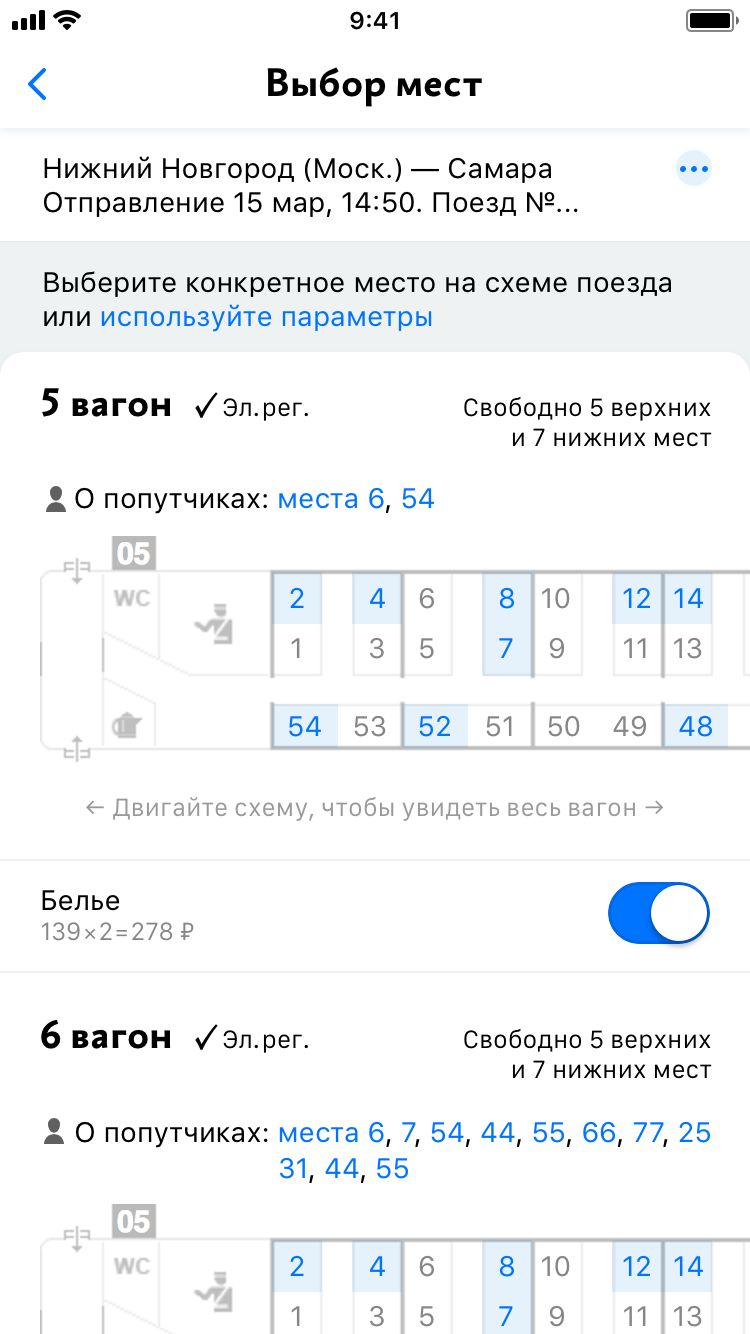
Task: Choose seat 8 in wagon 5
Action: pyautogui.click(x=507, y=598)
